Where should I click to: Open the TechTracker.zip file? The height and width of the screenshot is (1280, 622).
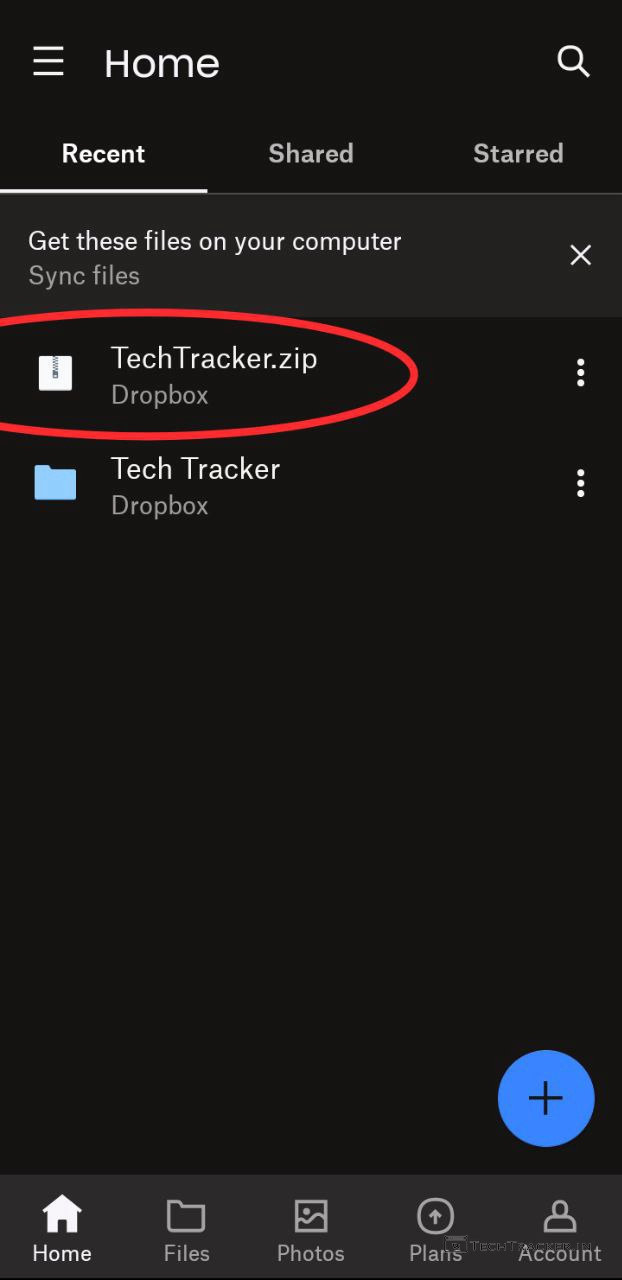click(x=214, y=374)
